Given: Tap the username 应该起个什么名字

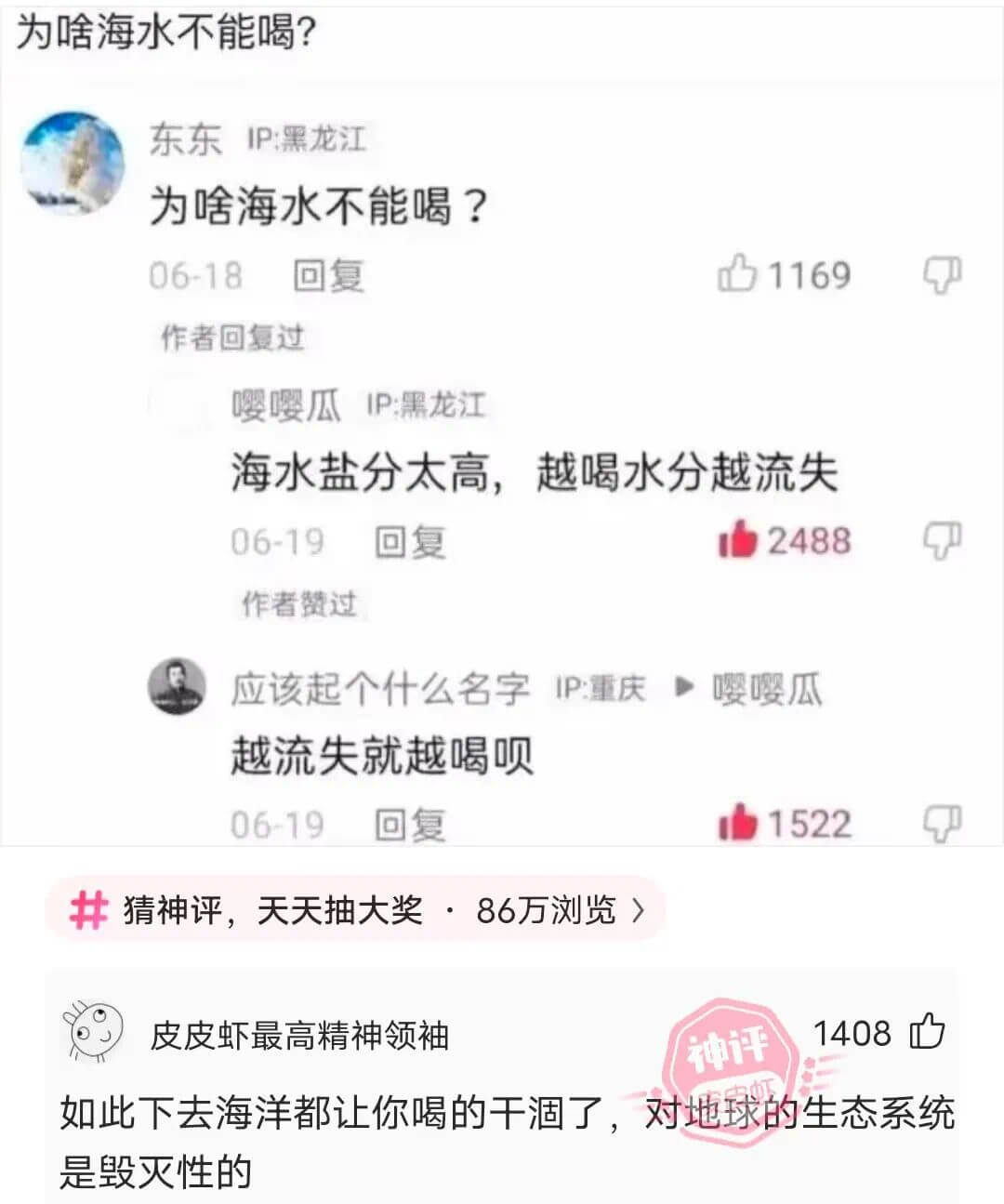Looking at the screenshot, I should (377, 690).
